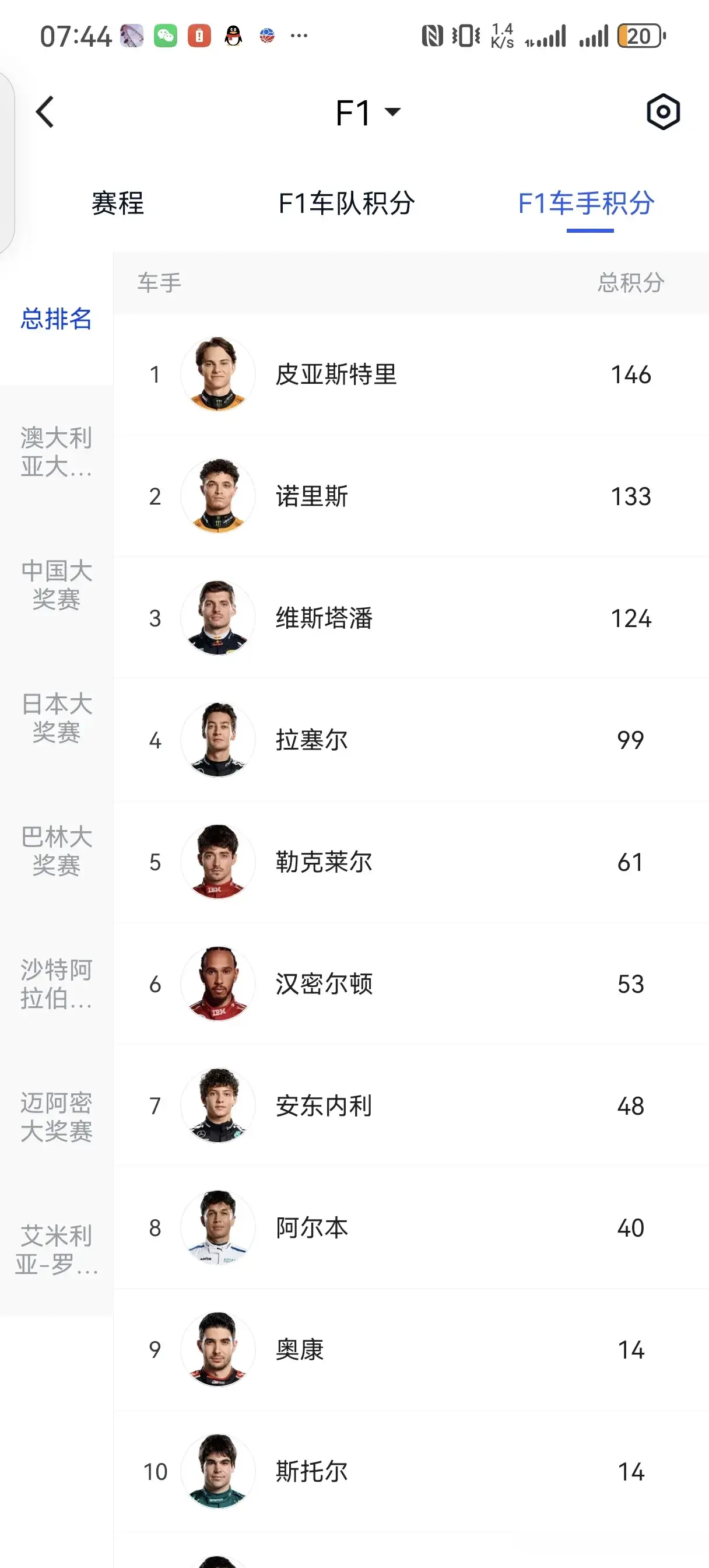Open driver row 汉密尔顿
The image size is (709, 1568).
pyautogui.click(x=411, y=984)
